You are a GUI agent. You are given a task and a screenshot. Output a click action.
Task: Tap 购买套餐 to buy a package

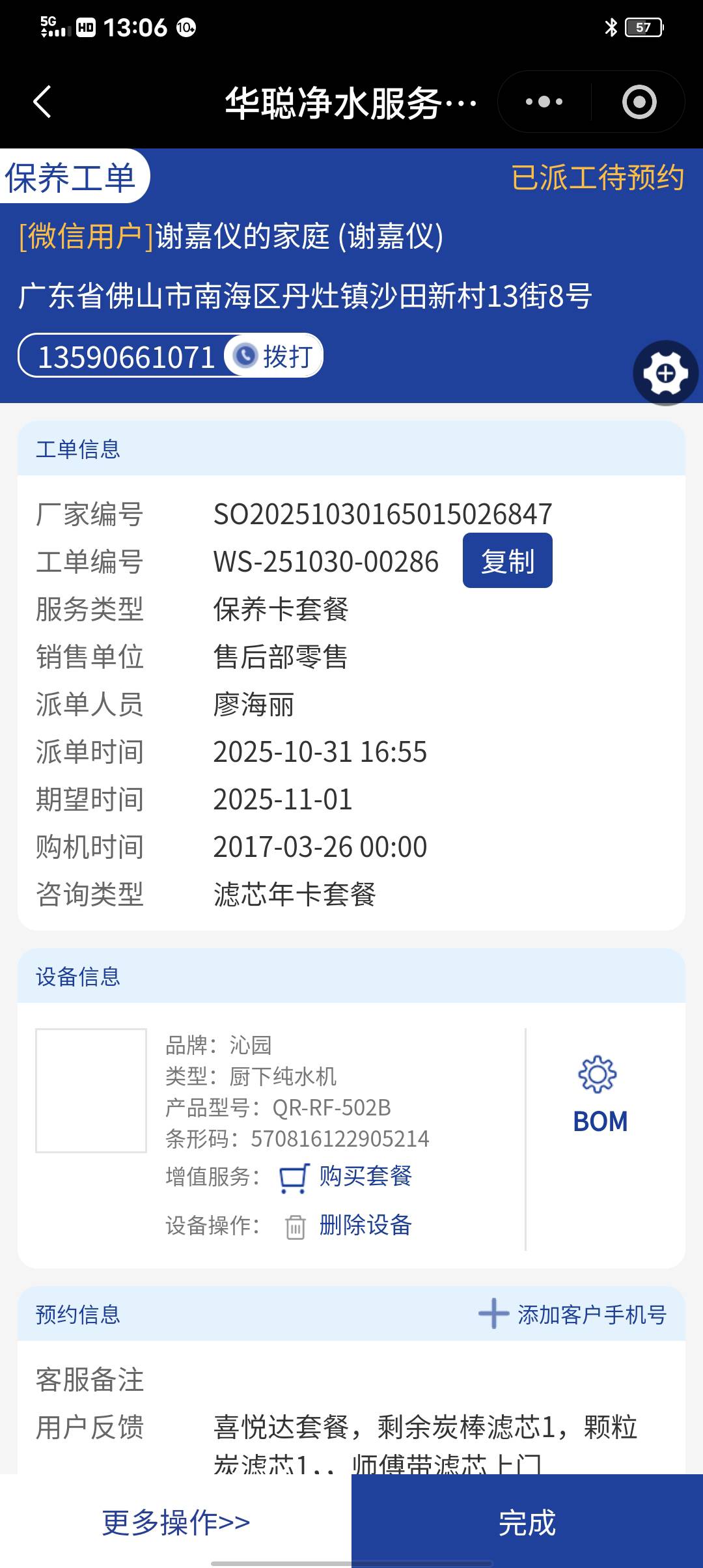(365, 1176)
